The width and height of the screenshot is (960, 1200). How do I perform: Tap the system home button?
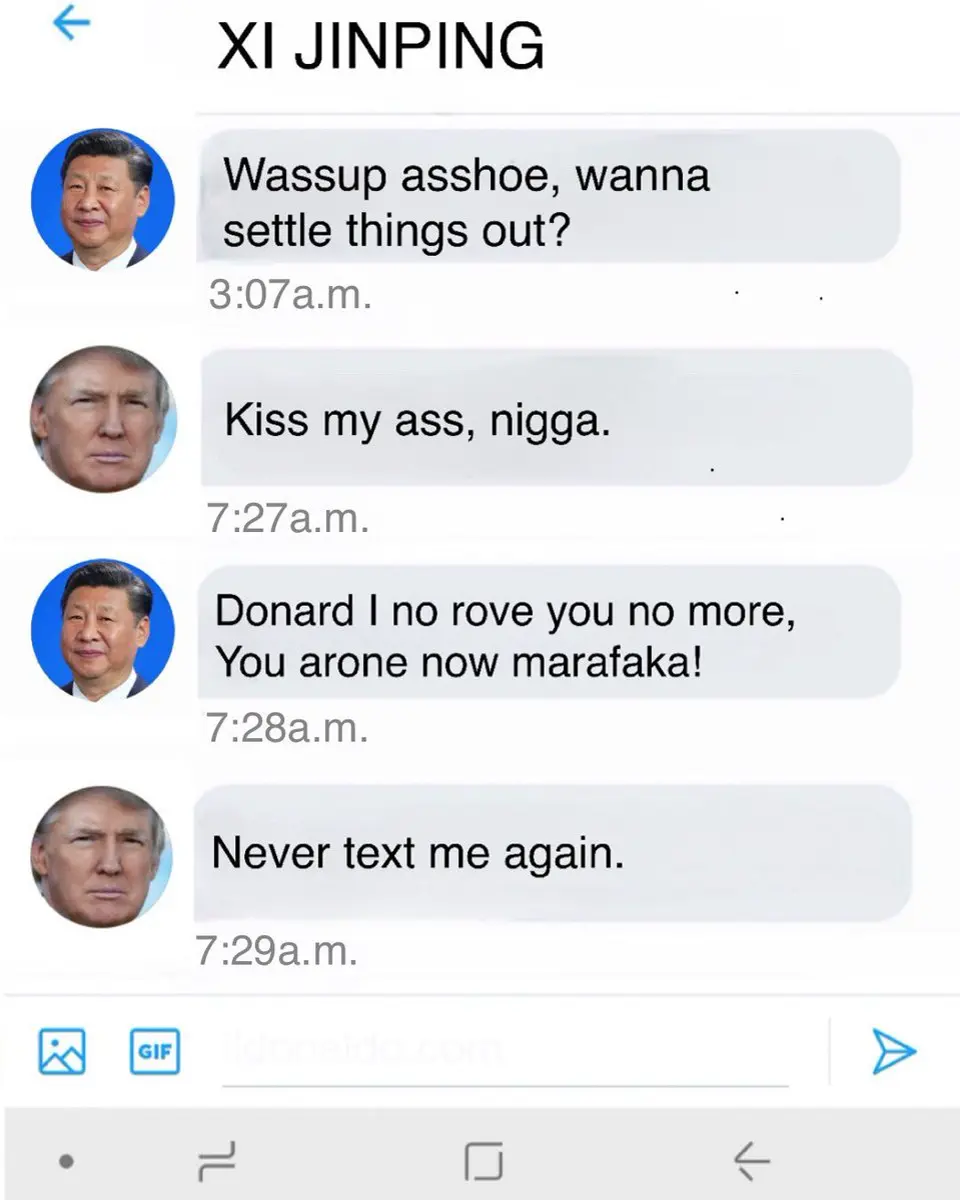point(484,1161)
